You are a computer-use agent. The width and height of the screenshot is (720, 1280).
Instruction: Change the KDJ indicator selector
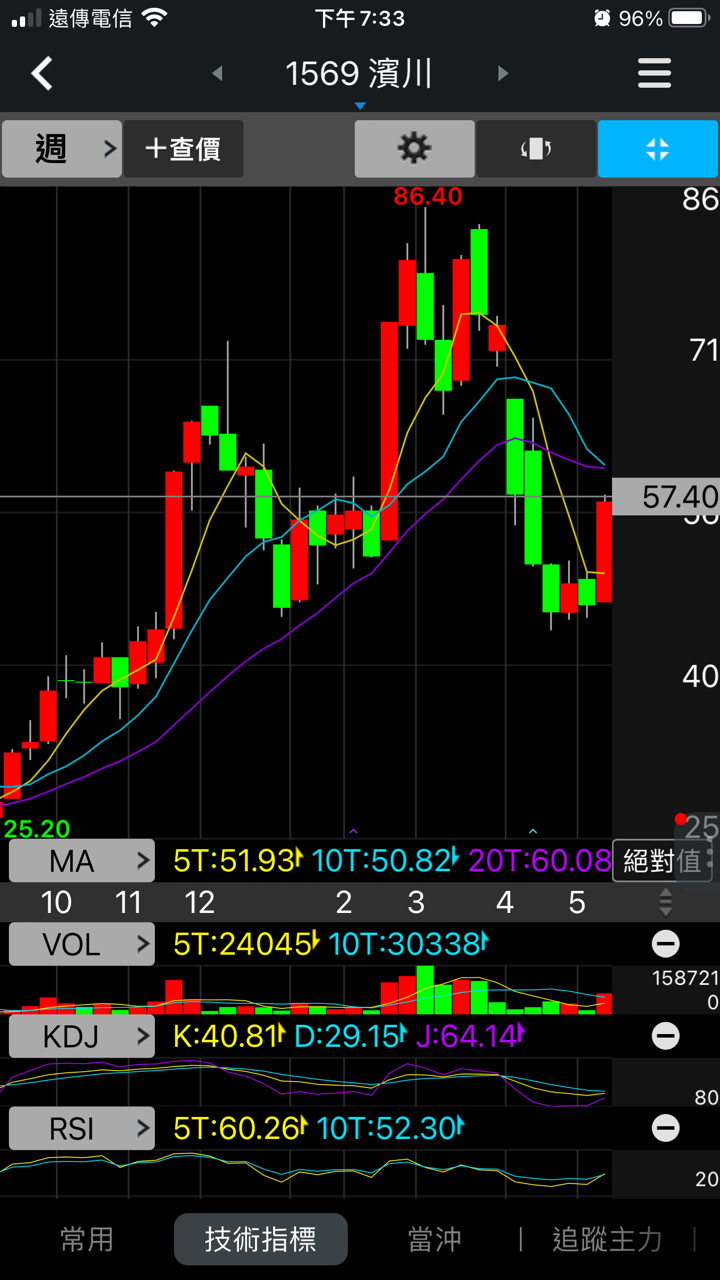click(82, 1036)
